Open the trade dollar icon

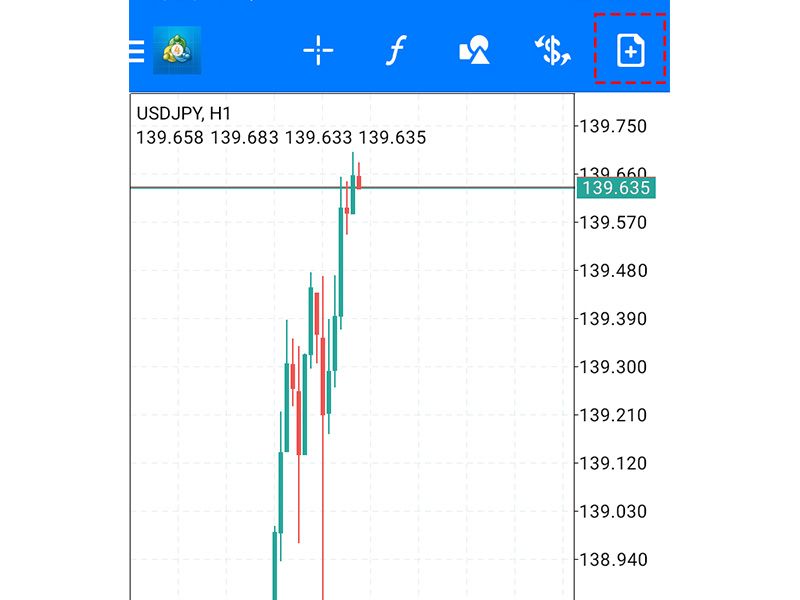(x=551, y=51)
